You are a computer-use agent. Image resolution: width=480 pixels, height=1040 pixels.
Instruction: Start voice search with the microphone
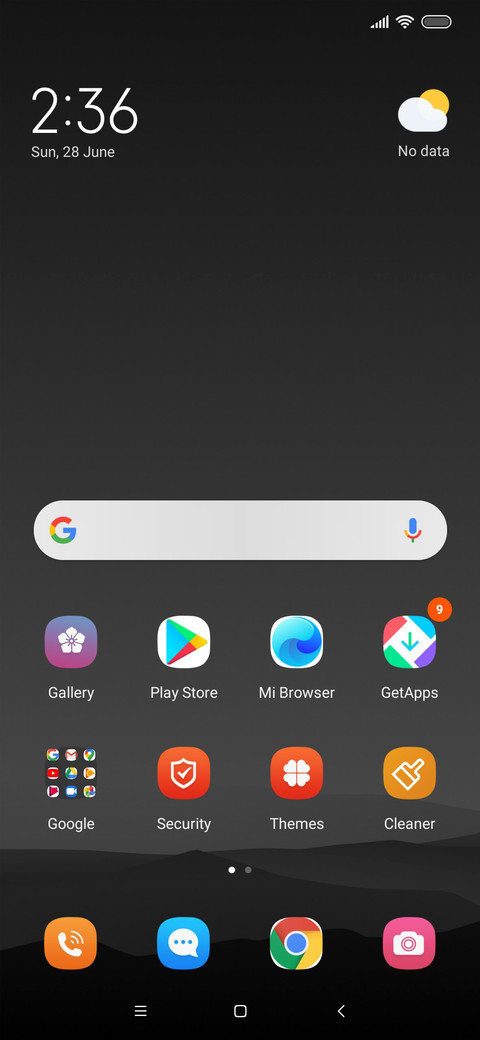click(412, 530)
